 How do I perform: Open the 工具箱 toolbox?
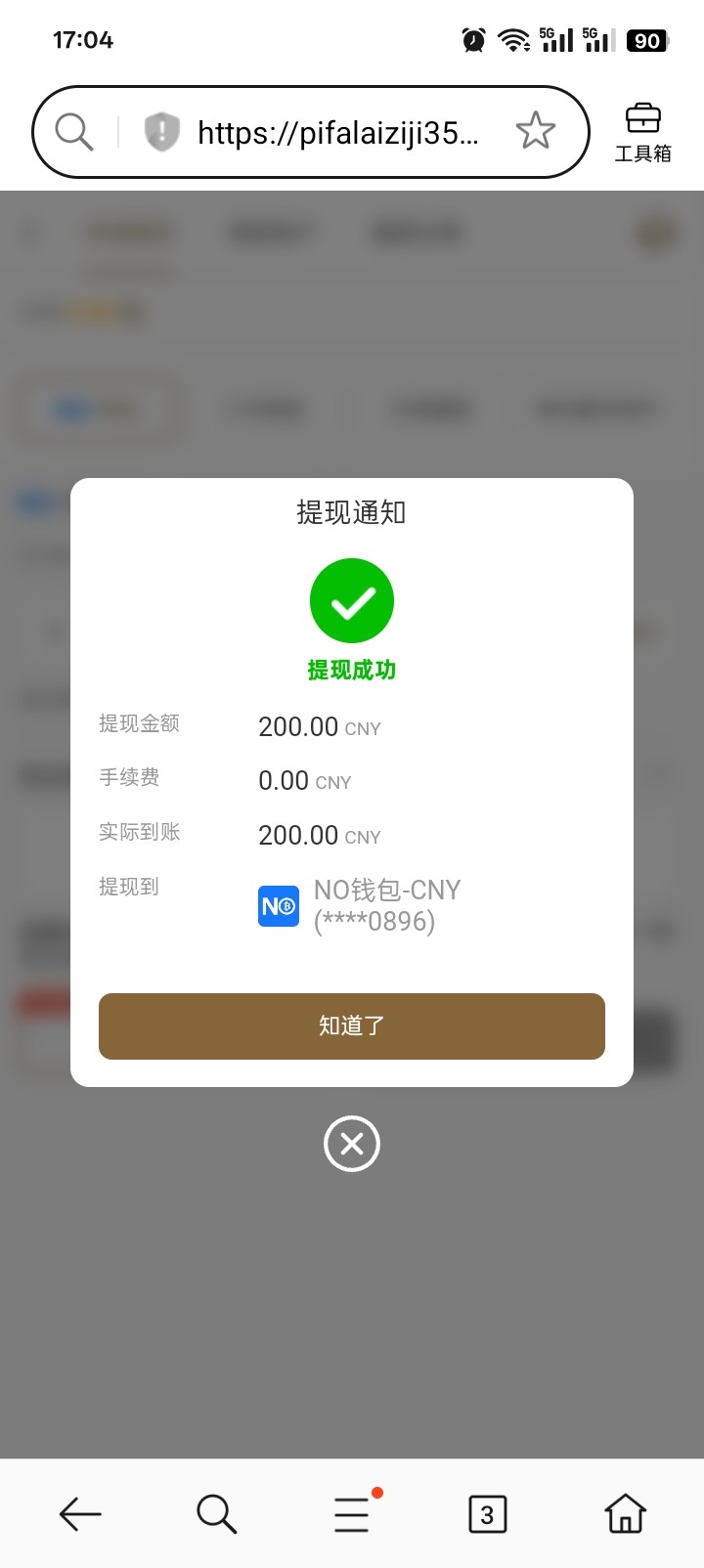click(642, 132)
